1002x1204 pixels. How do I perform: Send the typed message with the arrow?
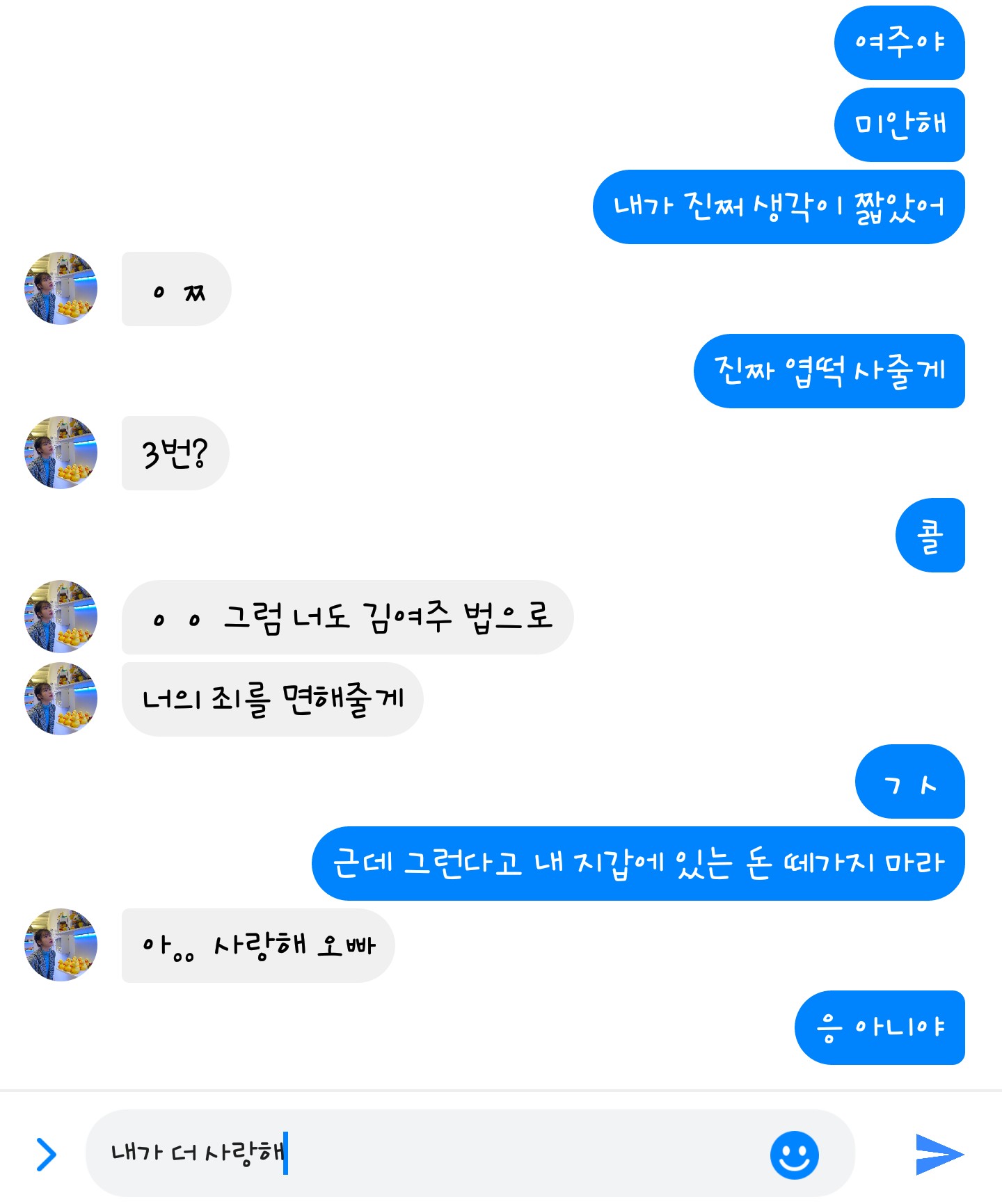938,1154
